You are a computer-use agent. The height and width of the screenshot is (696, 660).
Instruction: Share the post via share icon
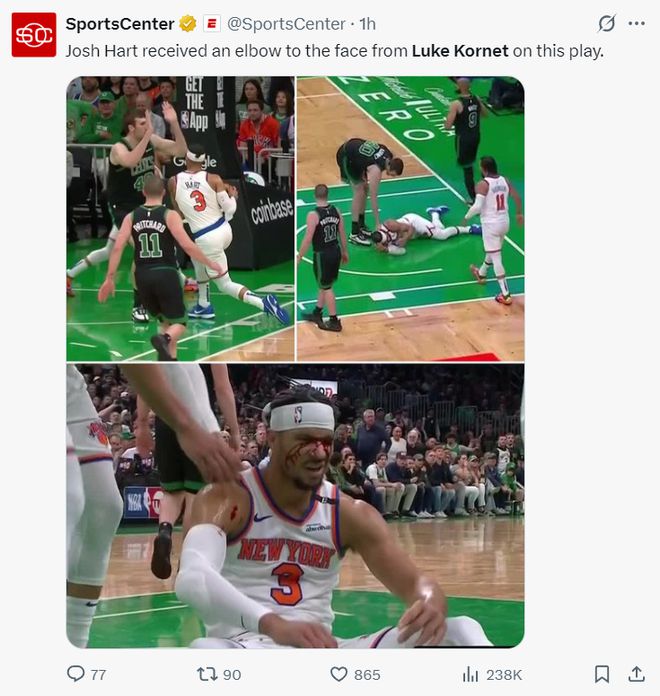pos(636,674)
